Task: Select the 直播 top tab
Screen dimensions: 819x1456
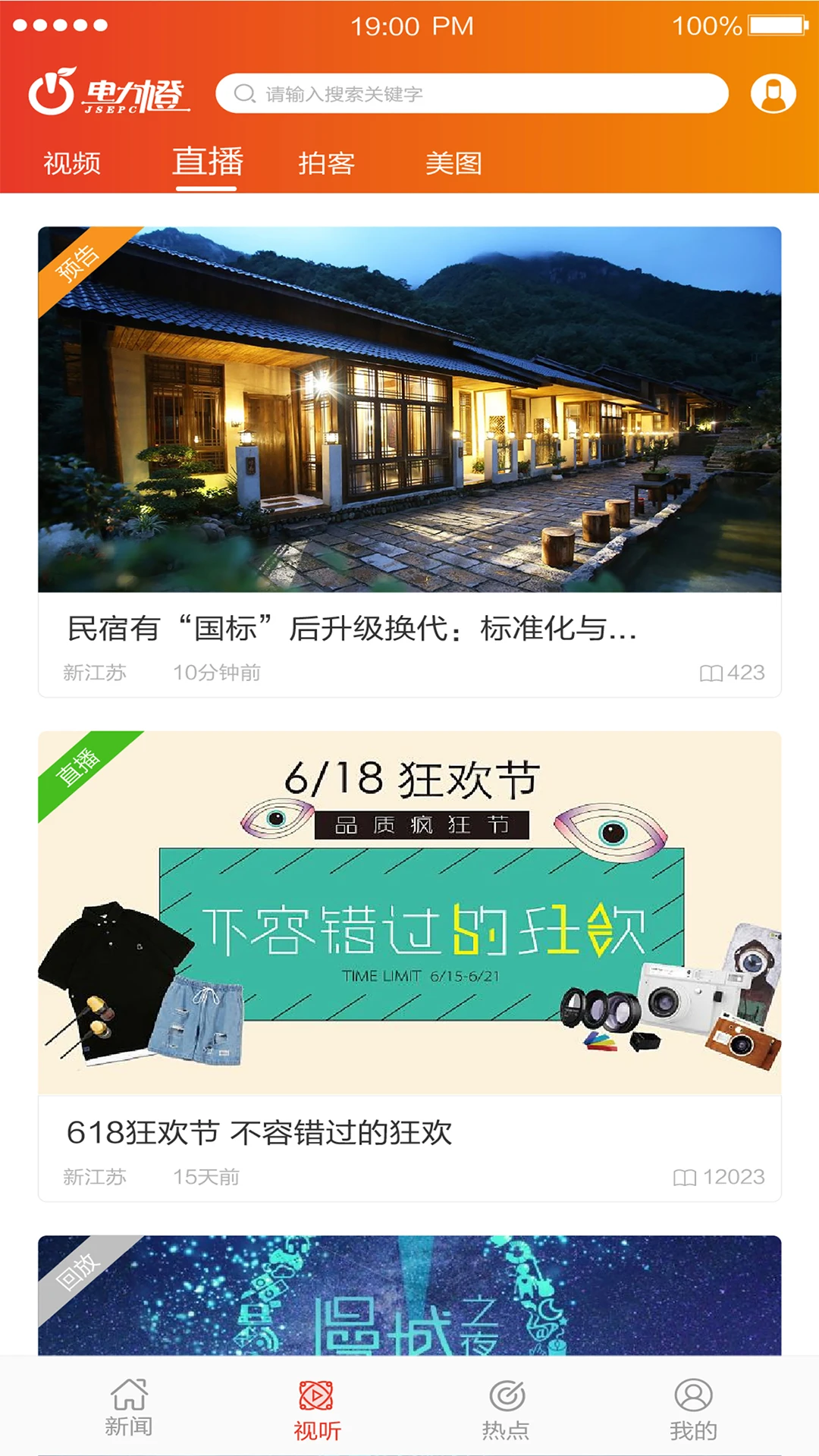Action: [207, 162]
